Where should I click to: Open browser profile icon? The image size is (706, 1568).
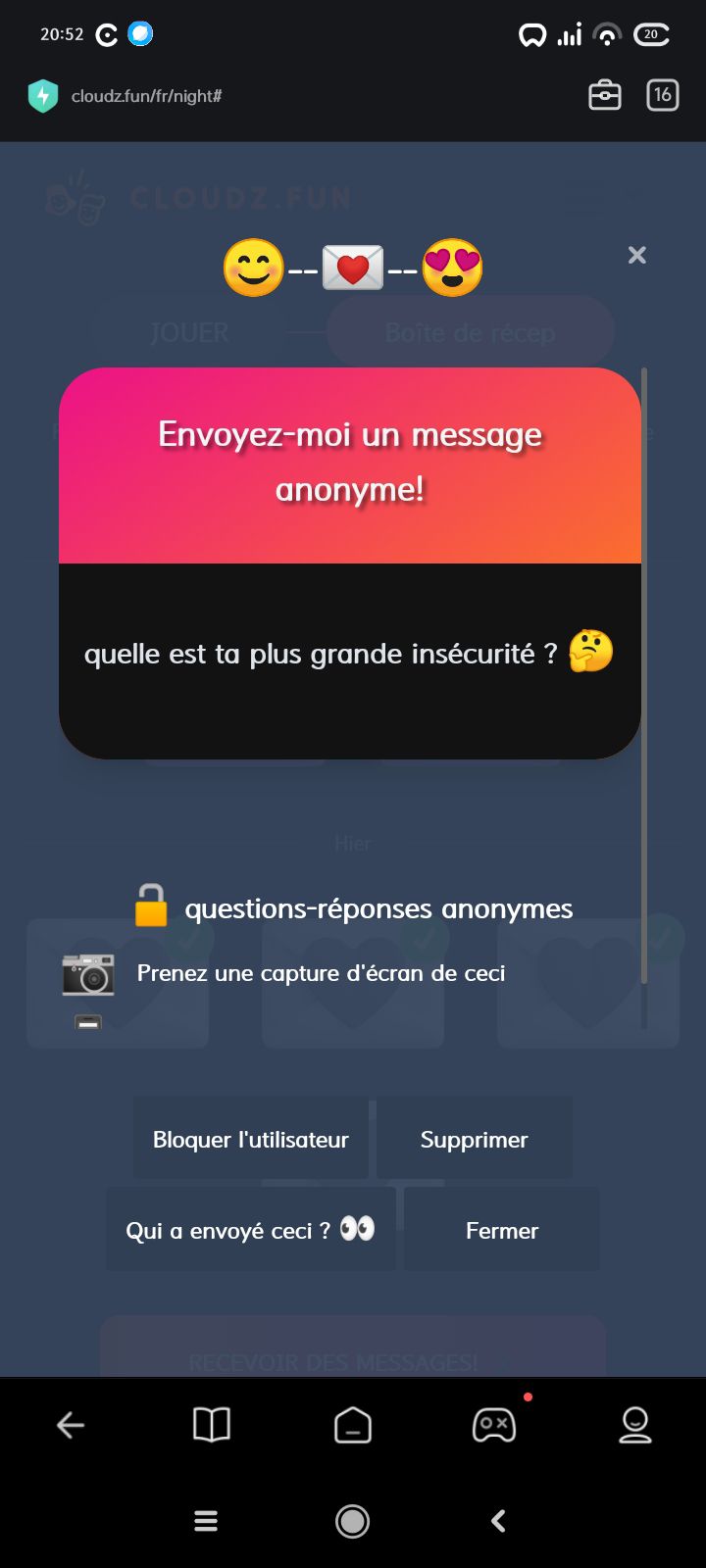(634, 1425)
